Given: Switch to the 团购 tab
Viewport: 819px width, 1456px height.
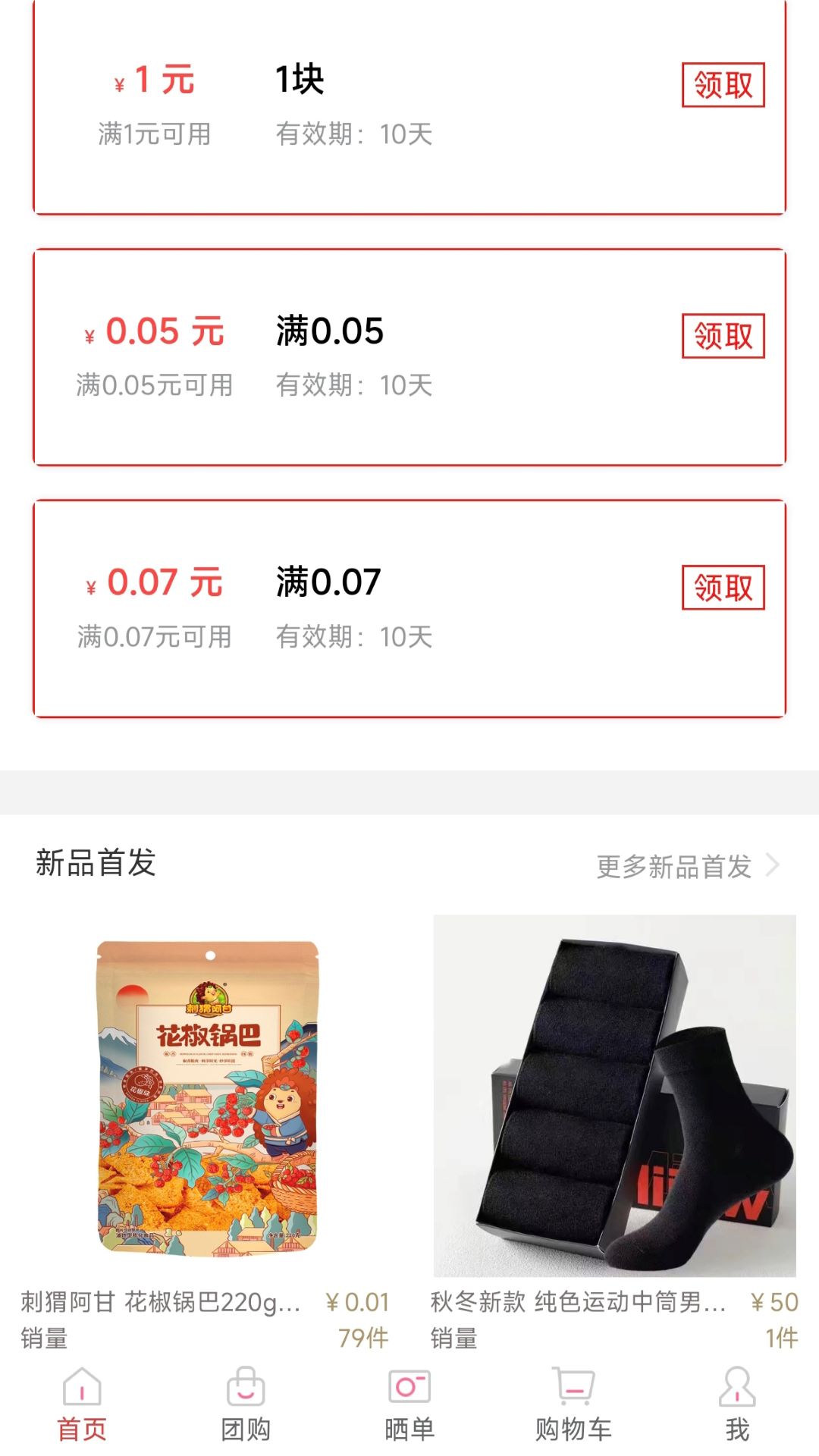Looking at the screenshot, I should 246,1404.
